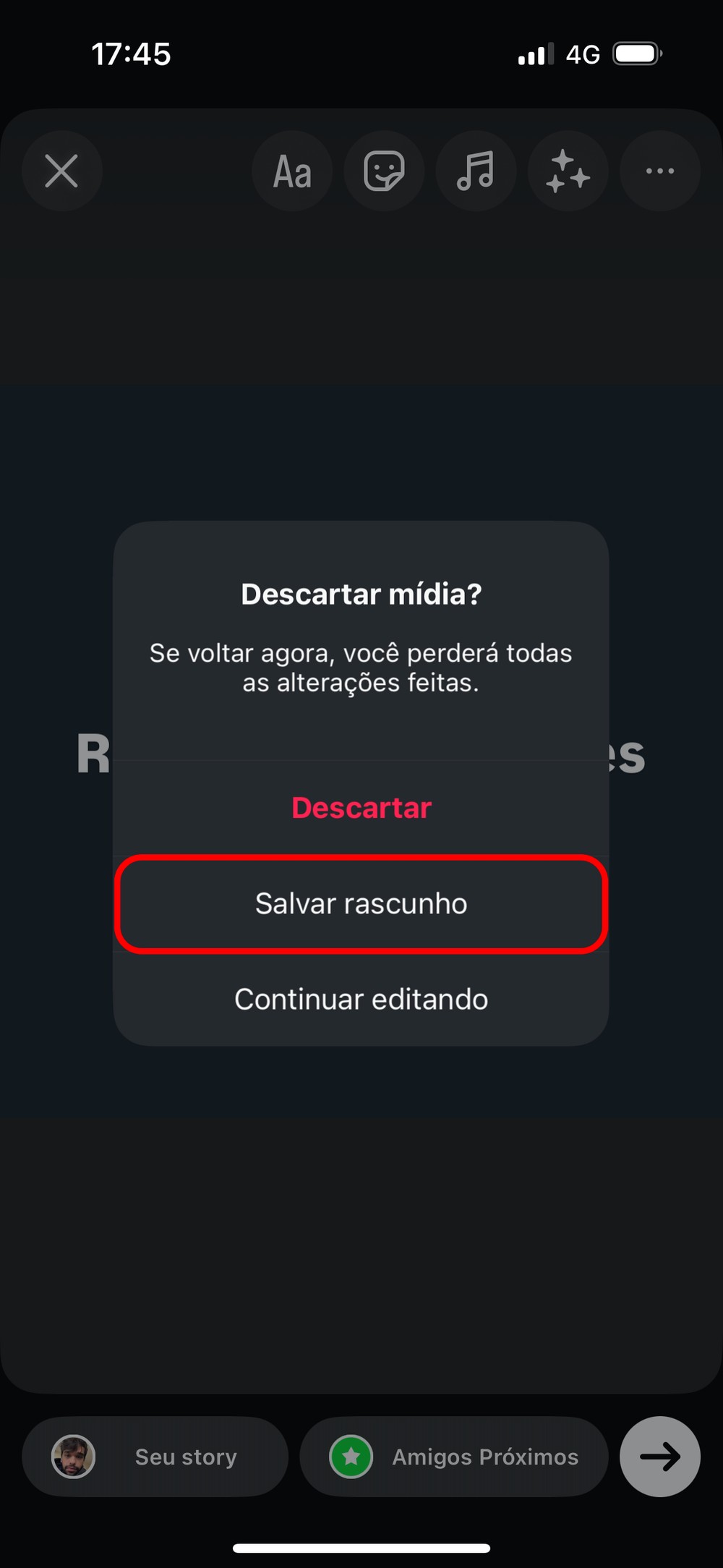
Task: Open the sparkle effects tool
Action: coord(568,171)
